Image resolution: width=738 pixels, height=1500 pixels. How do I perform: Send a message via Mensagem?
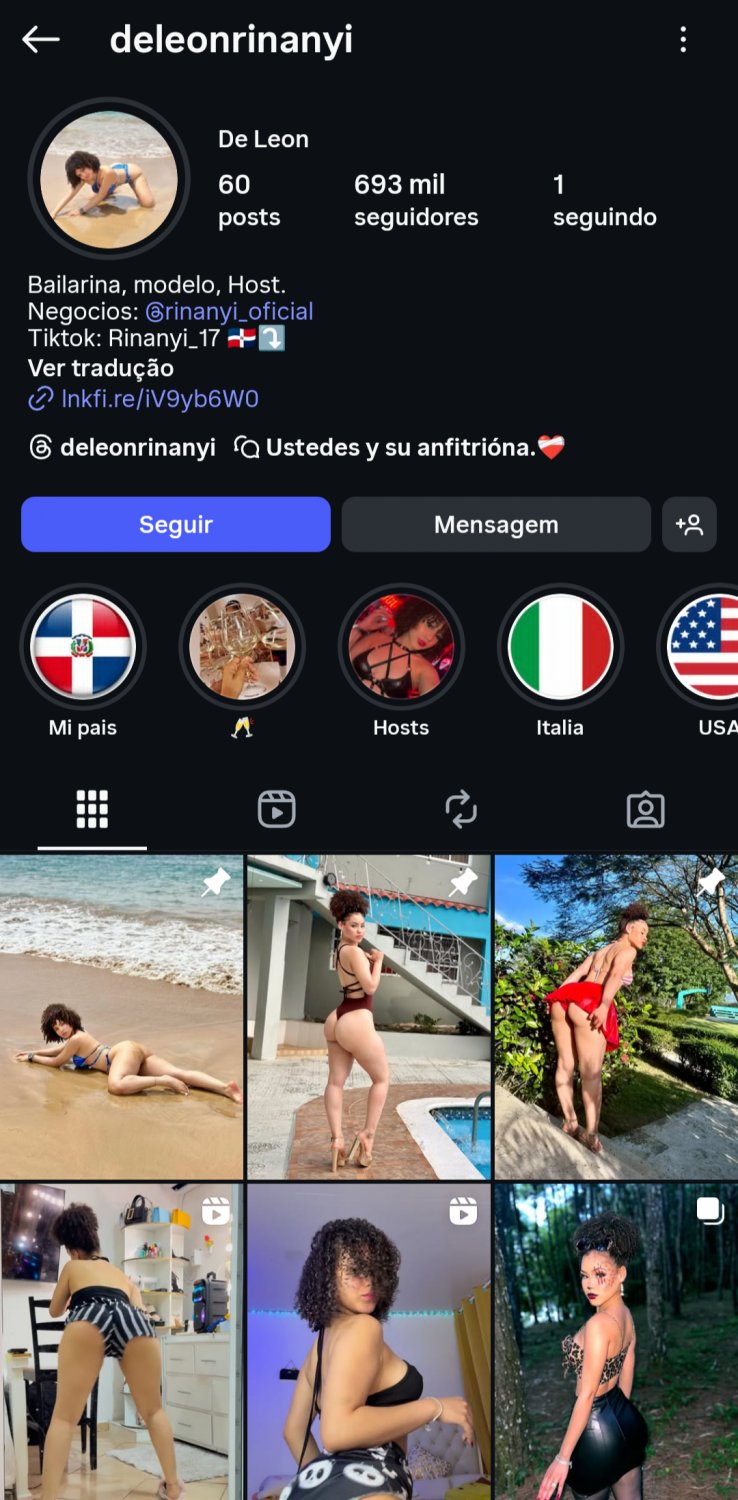496,524
